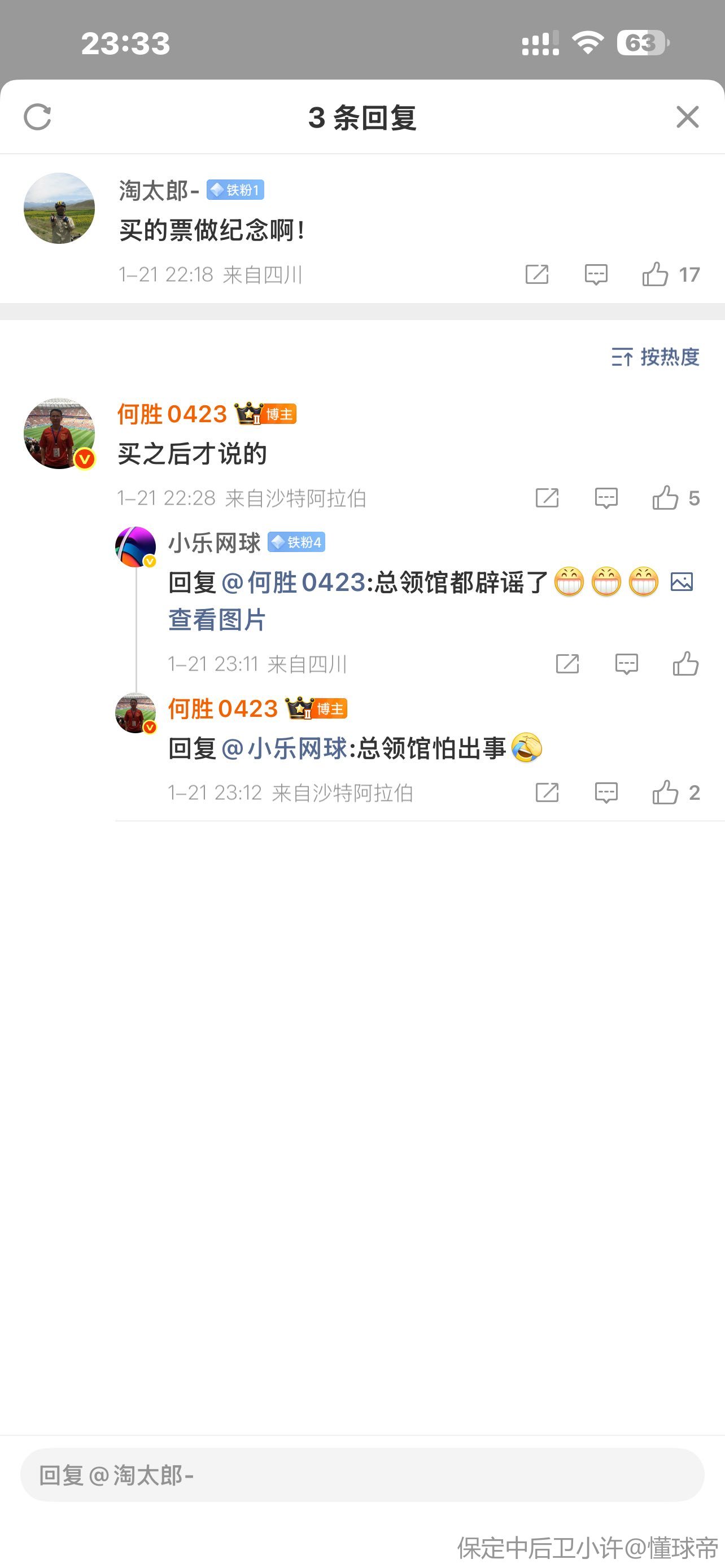Open the 回复@淘太郎- input field
Viewport: 725px width, 1568px height.
coord(362,1475)
